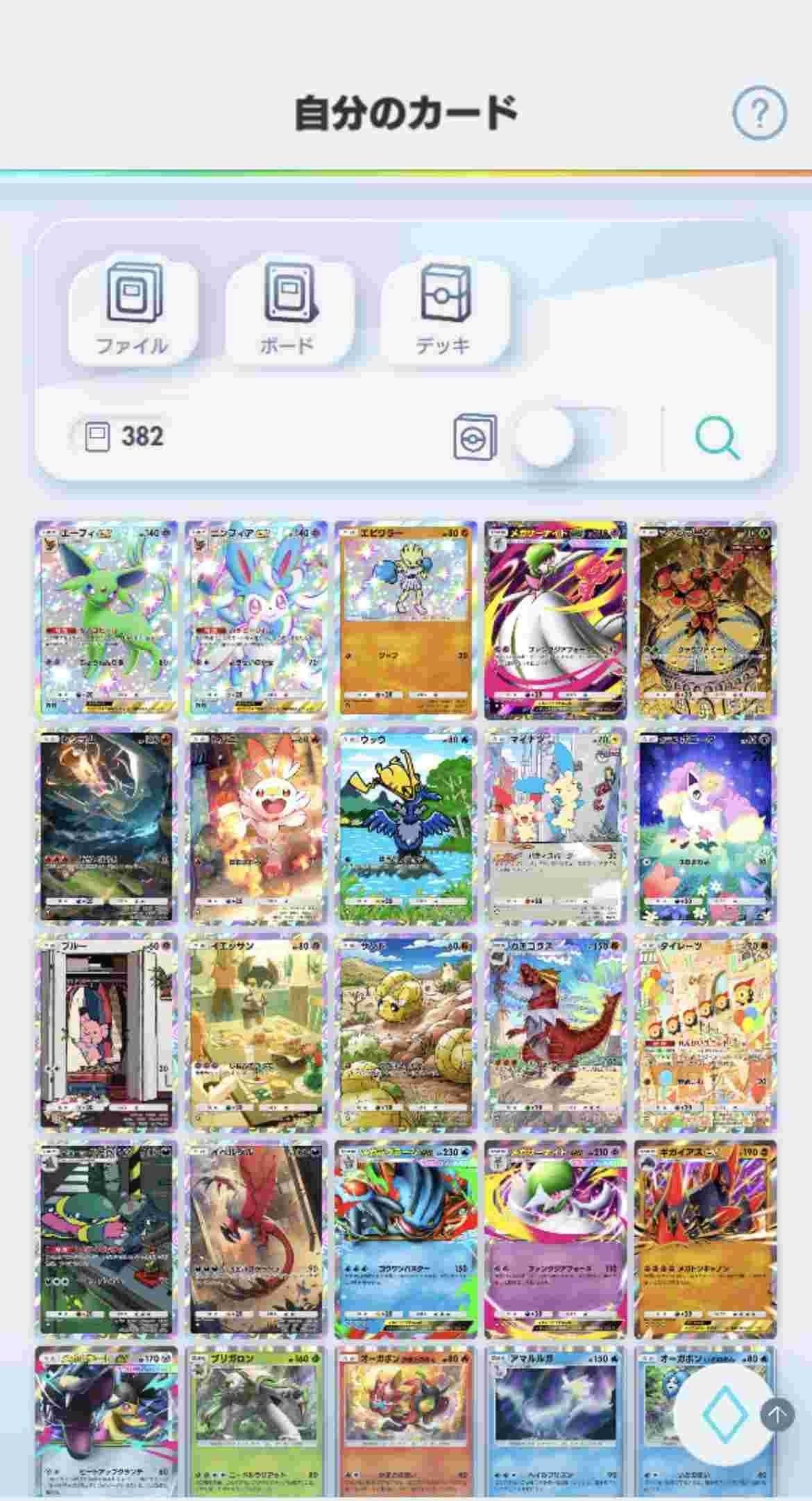This screenshot has width=812, height=1501.
Task: Open the イベルタル card
Action: tap(256, 1239)
